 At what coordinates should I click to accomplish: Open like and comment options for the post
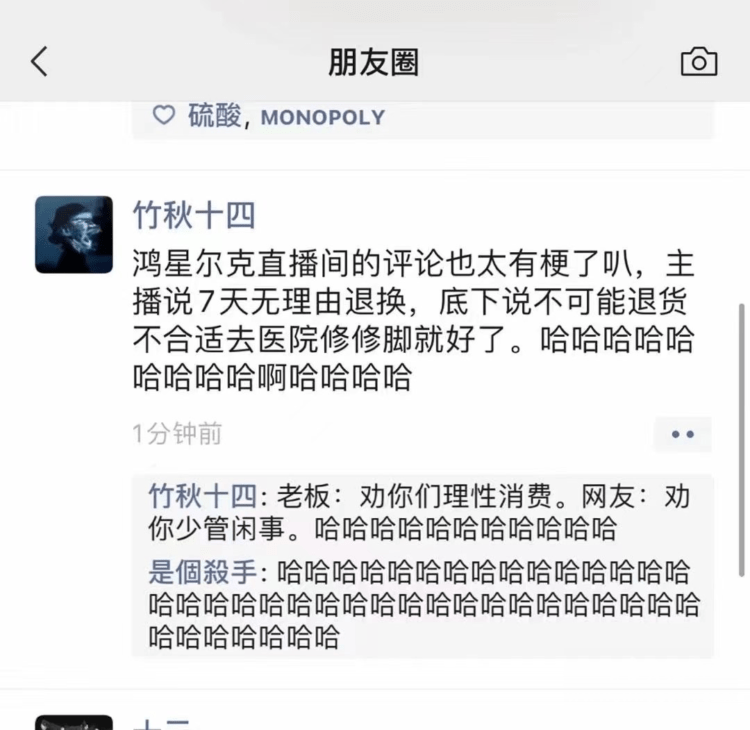point(683,434)
